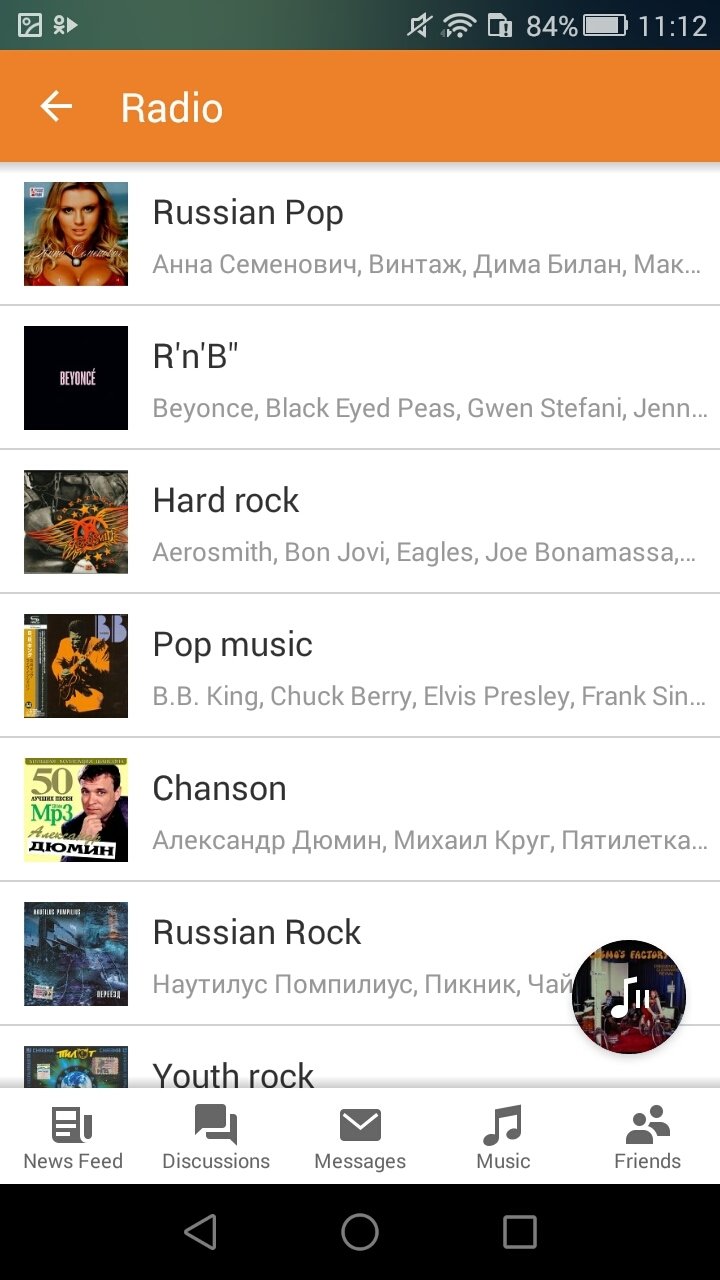Go back from the Radio screen
This screenshot has height=1280, width=720.
[x=57, y=107]
